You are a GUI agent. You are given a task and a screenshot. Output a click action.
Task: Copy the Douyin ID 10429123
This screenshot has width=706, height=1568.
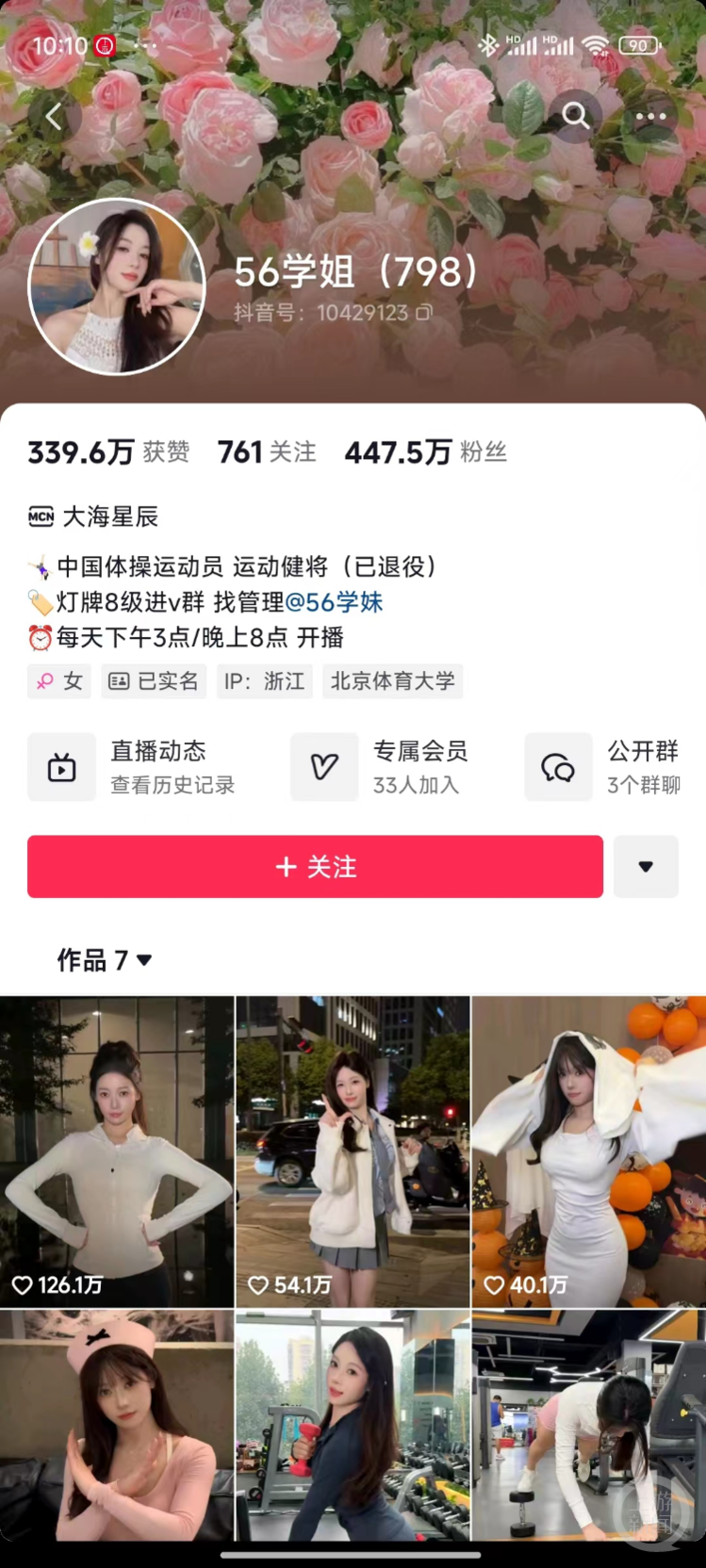[425, 312]
